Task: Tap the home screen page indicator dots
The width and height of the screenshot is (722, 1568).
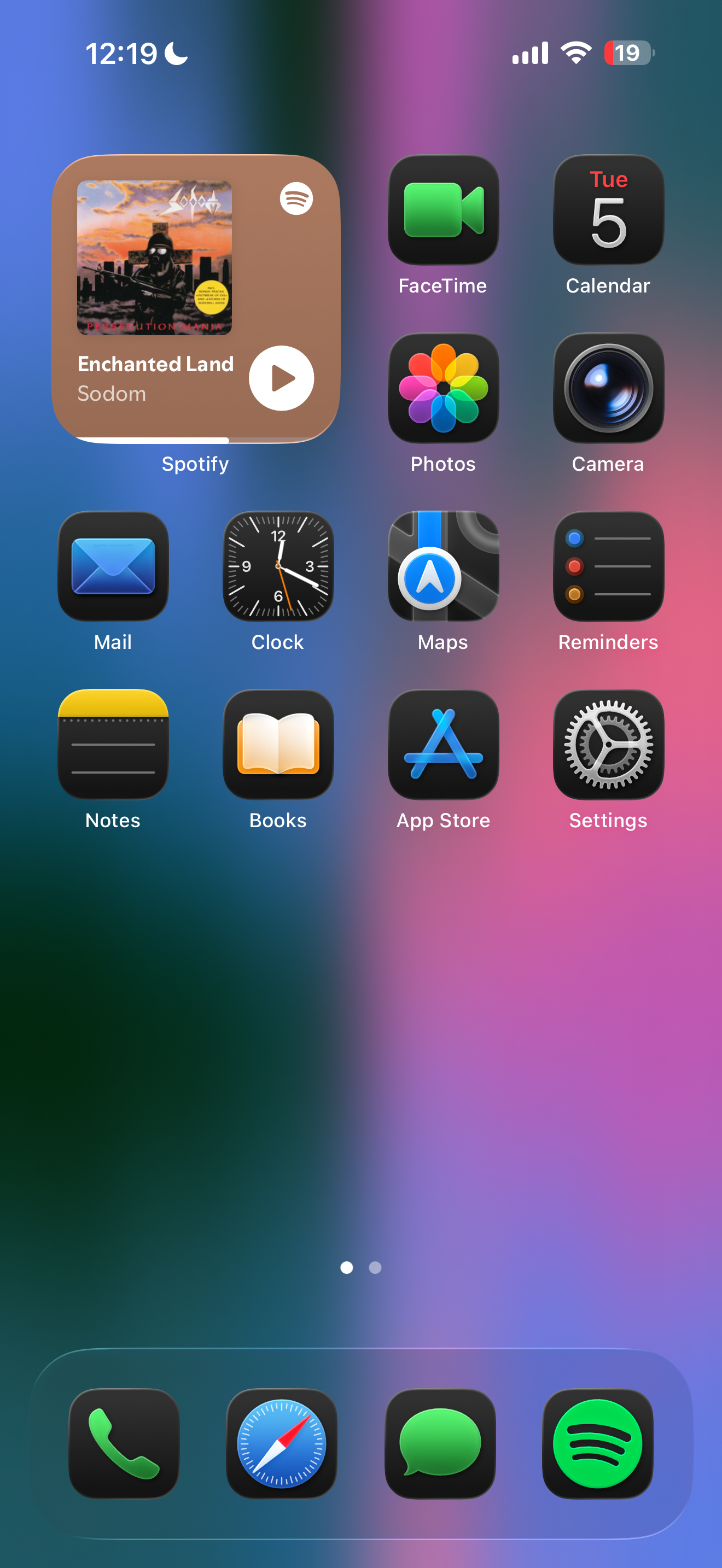Action: coord(361,1267)
